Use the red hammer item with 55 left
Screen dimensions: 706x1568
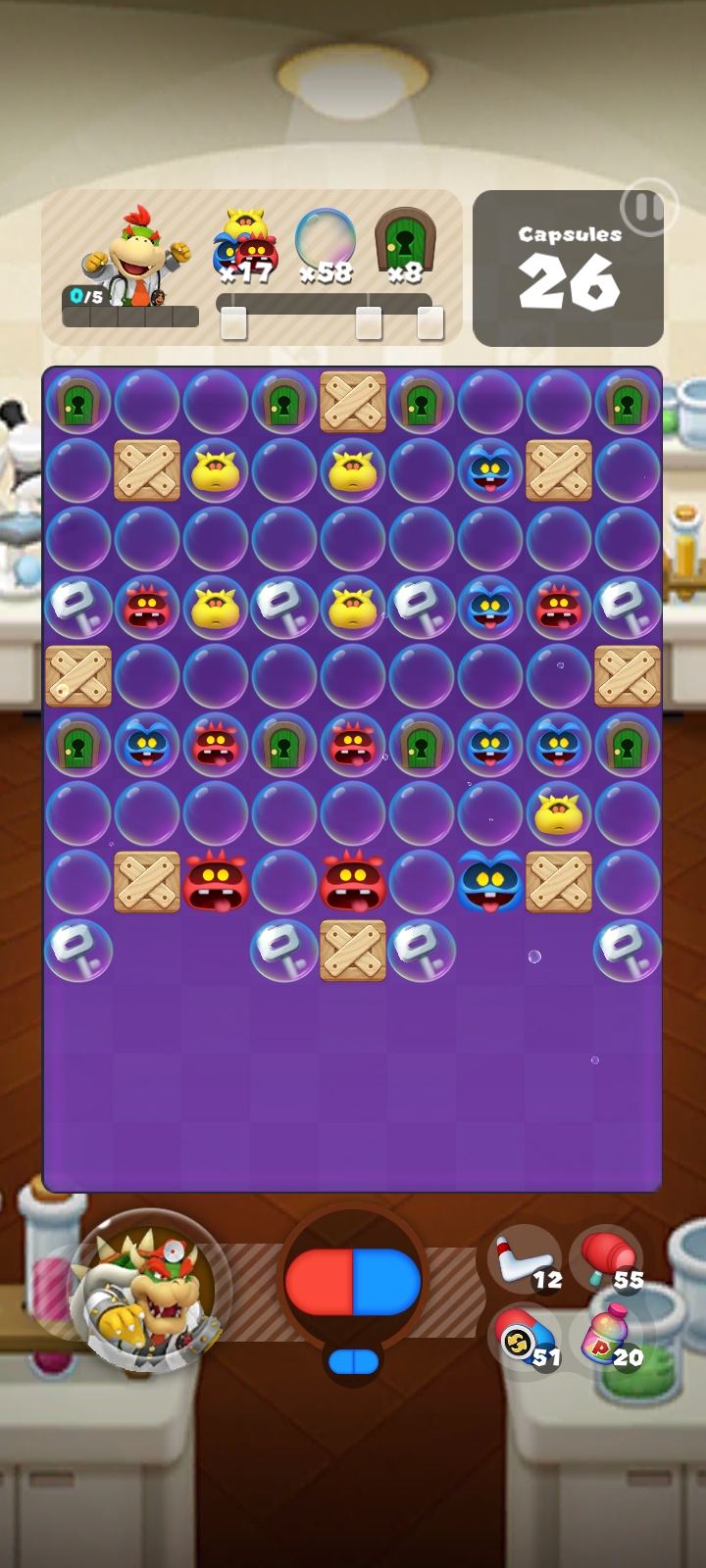[x=606, y=1259]
